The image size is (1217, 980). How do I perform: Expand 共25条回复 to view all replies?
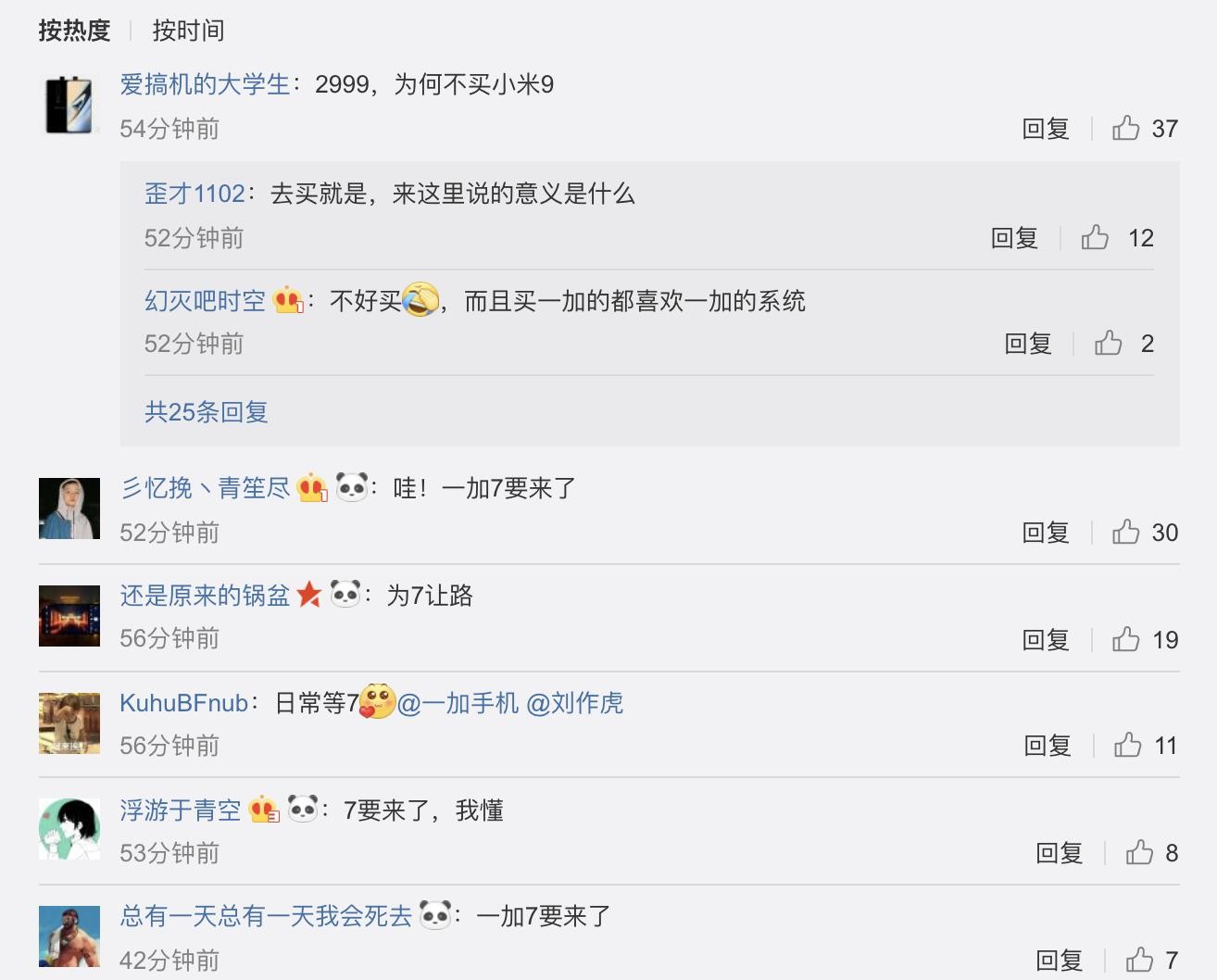point(206,411)
